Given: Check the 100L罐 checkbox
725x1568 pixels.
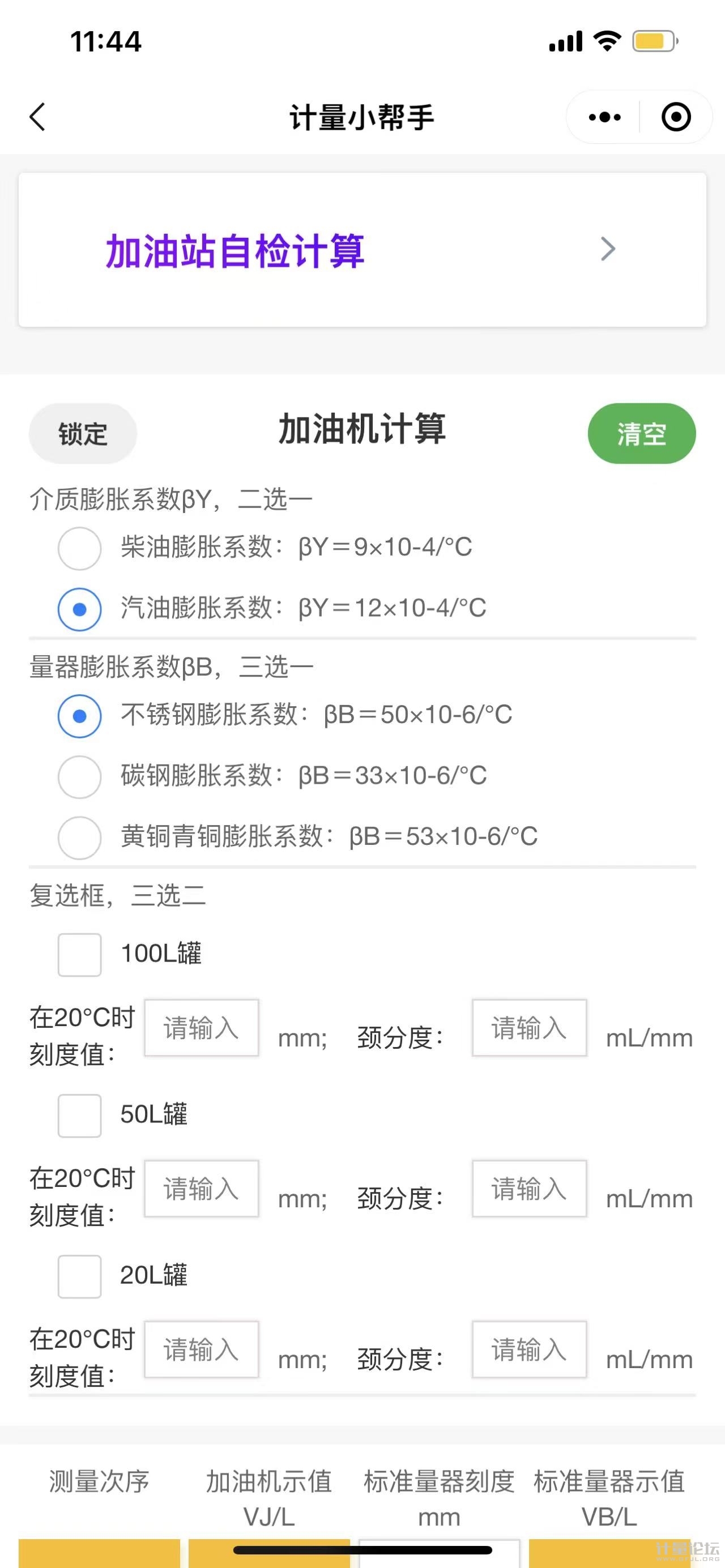Looking at the screenshot, I should tap(80, 954).
